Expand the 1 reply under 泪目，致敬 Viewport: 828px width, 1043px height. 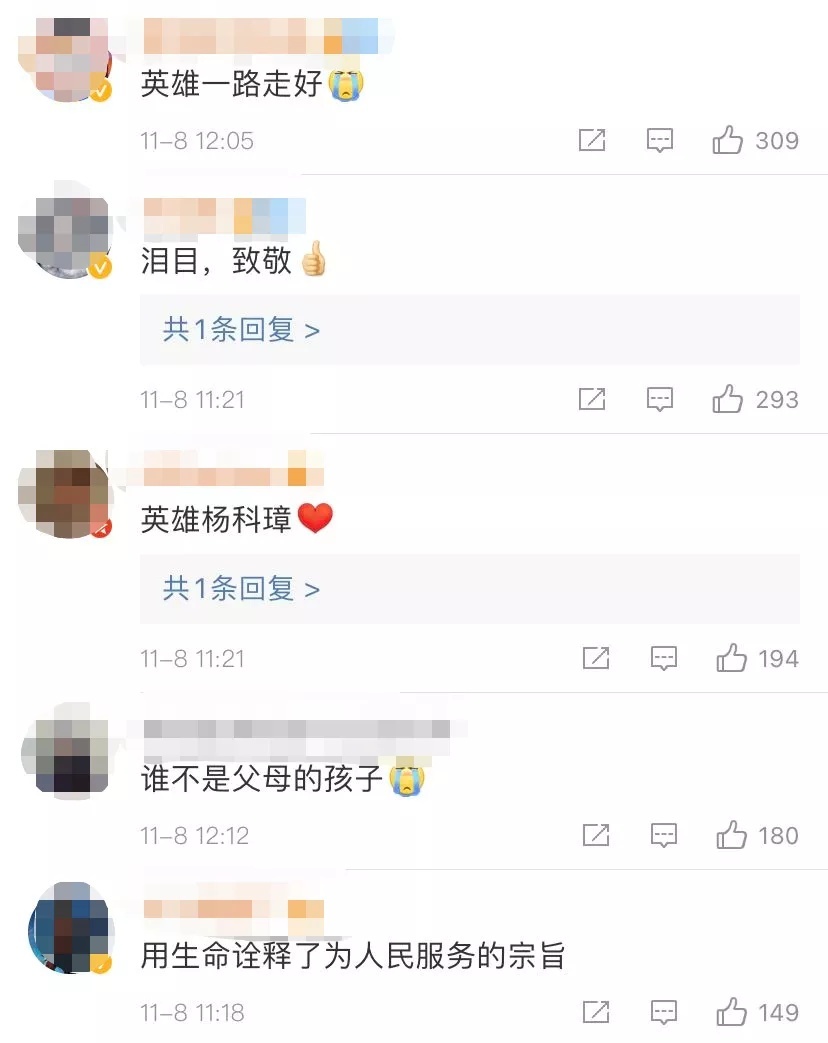(241, 330)
